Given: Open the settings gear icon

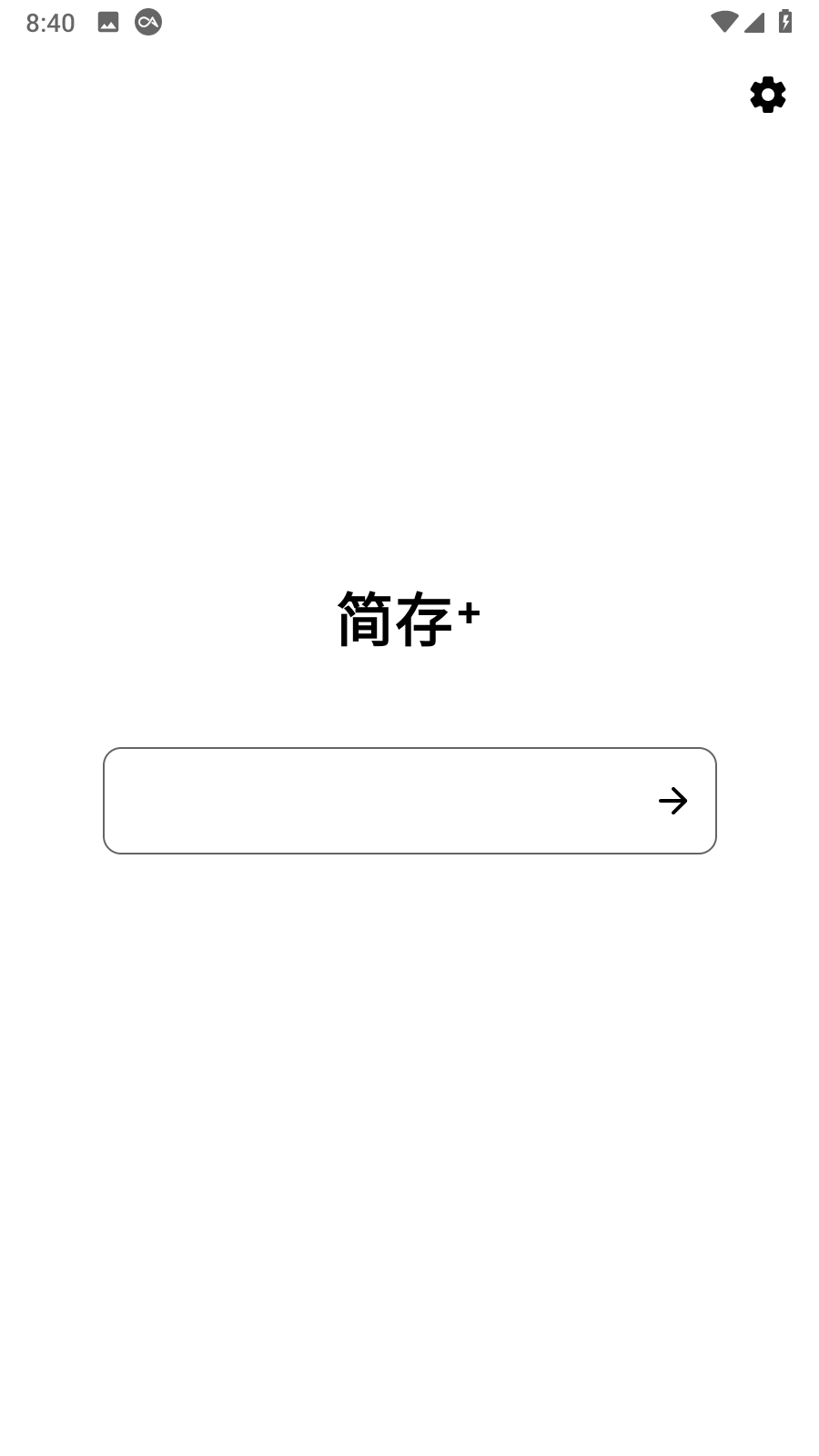Looking at the screenshot, I should click(x=767, y=95).
